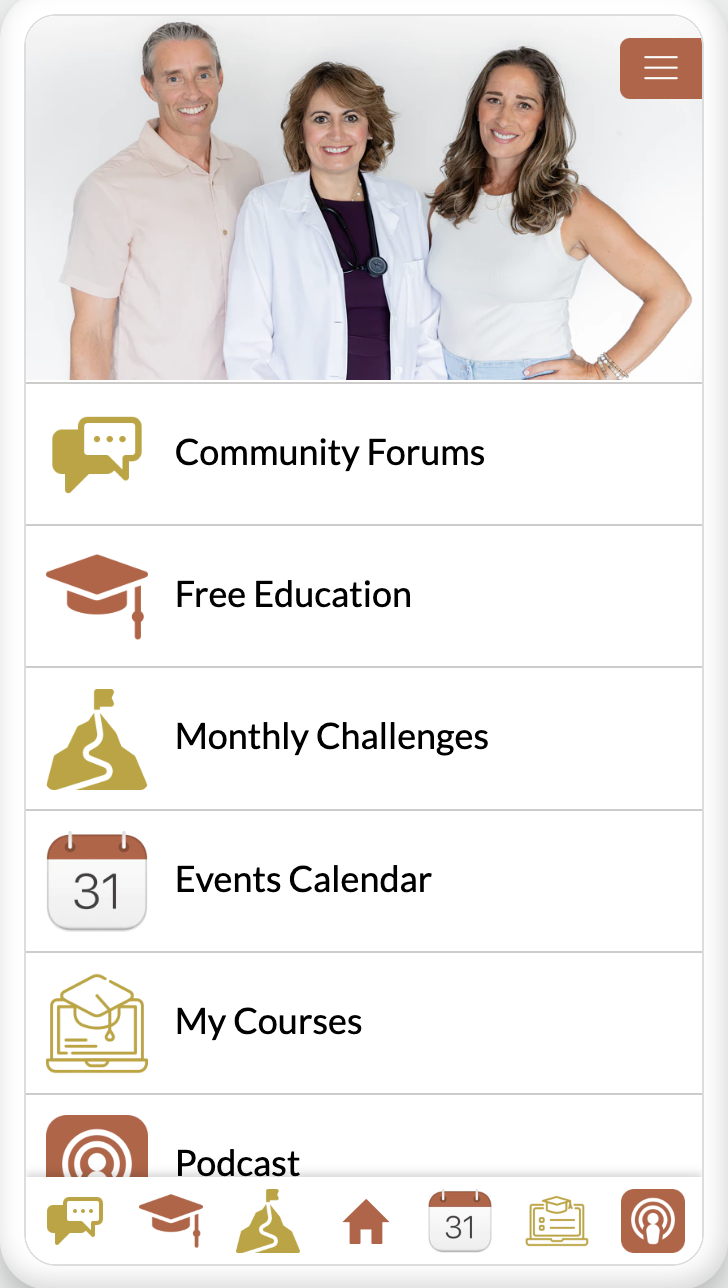Tap the calendar icon in bottom bar
The image size is (728, 1288).
[460, 1221]
